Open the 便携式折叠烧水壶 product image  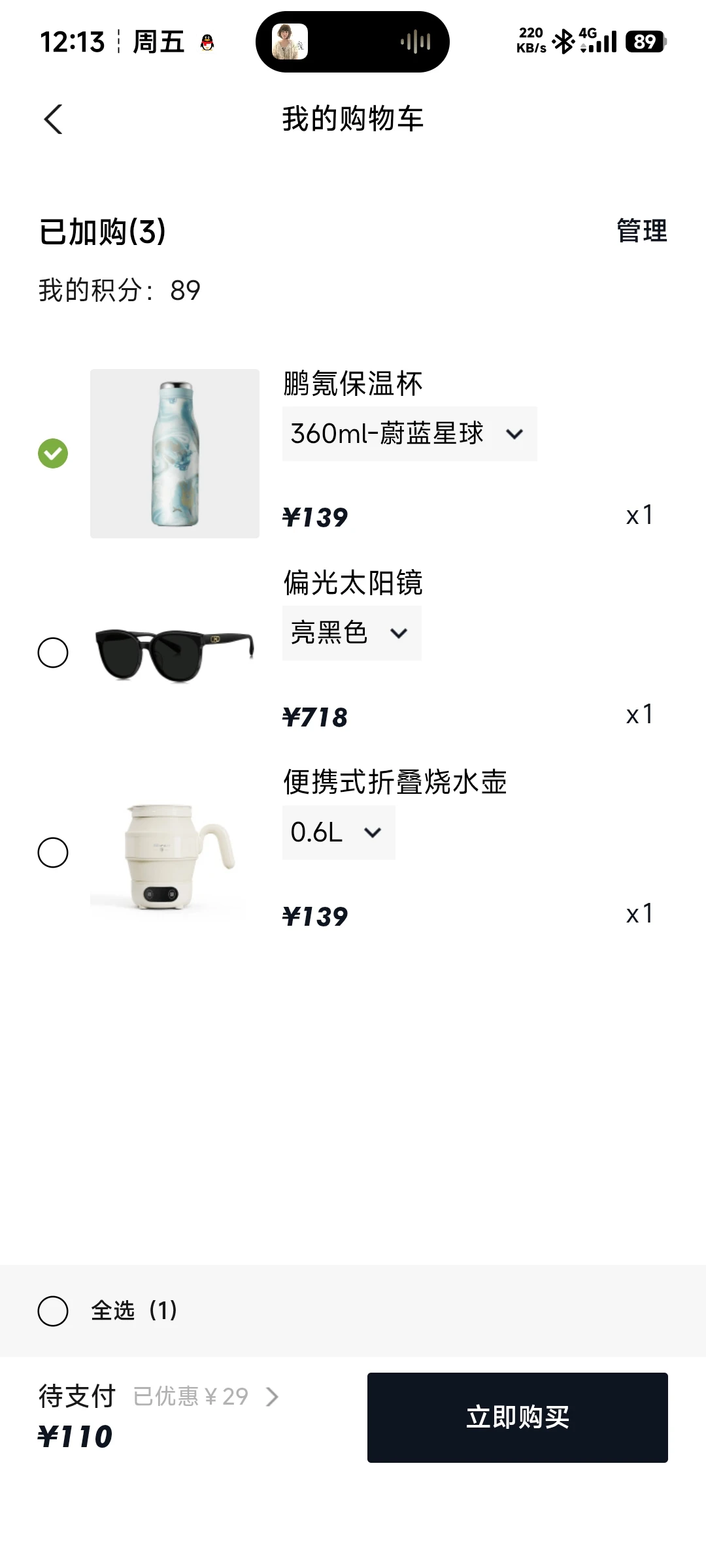pos(175,853)
